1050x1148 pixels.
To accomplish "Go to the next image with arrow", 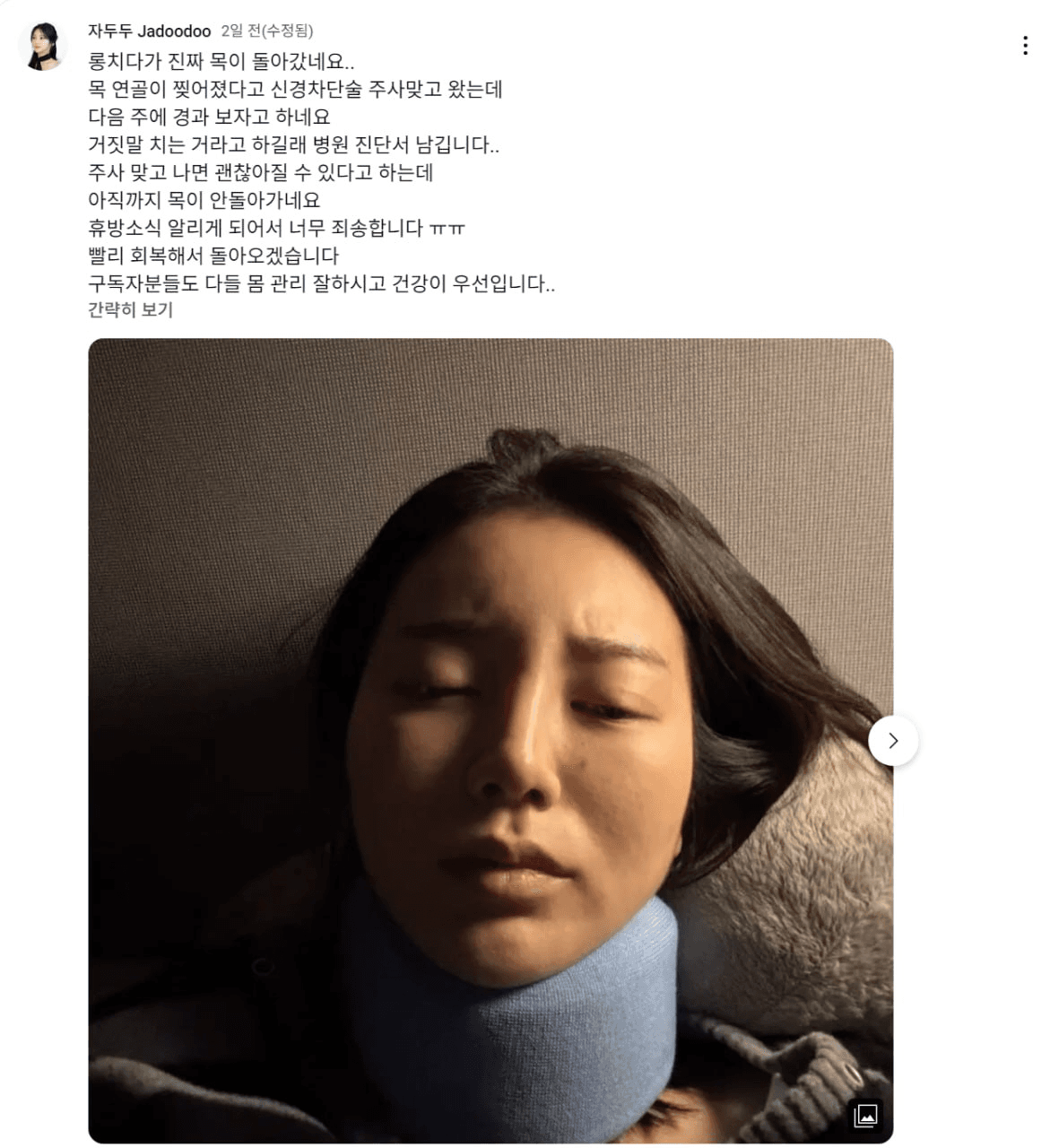I will tap(892, 741).
